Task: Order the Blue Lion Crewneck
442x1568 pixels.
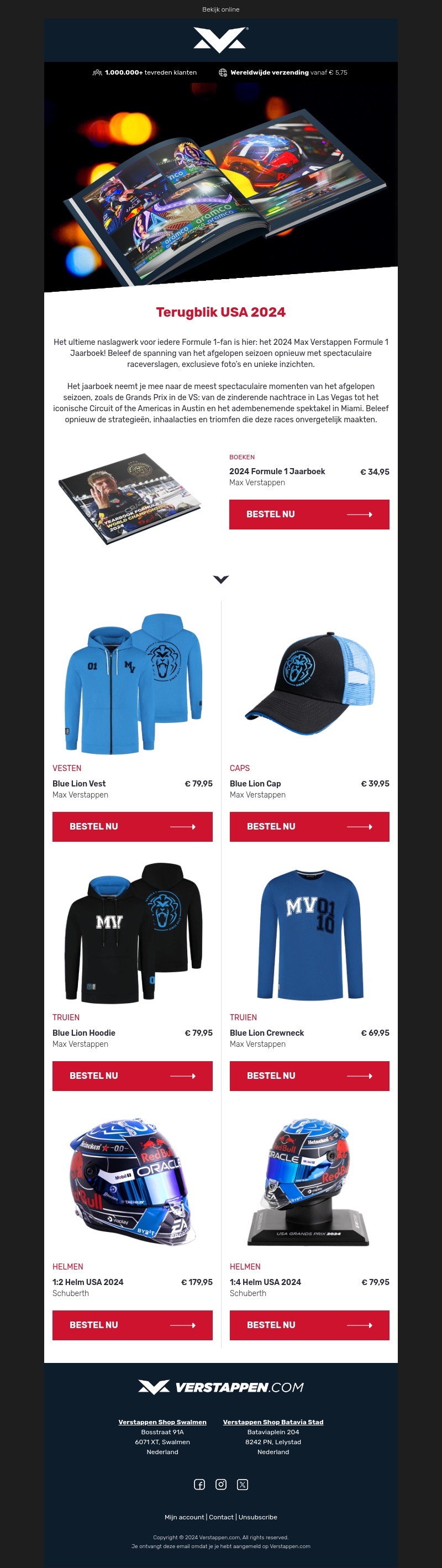Action: (309, 1076)
